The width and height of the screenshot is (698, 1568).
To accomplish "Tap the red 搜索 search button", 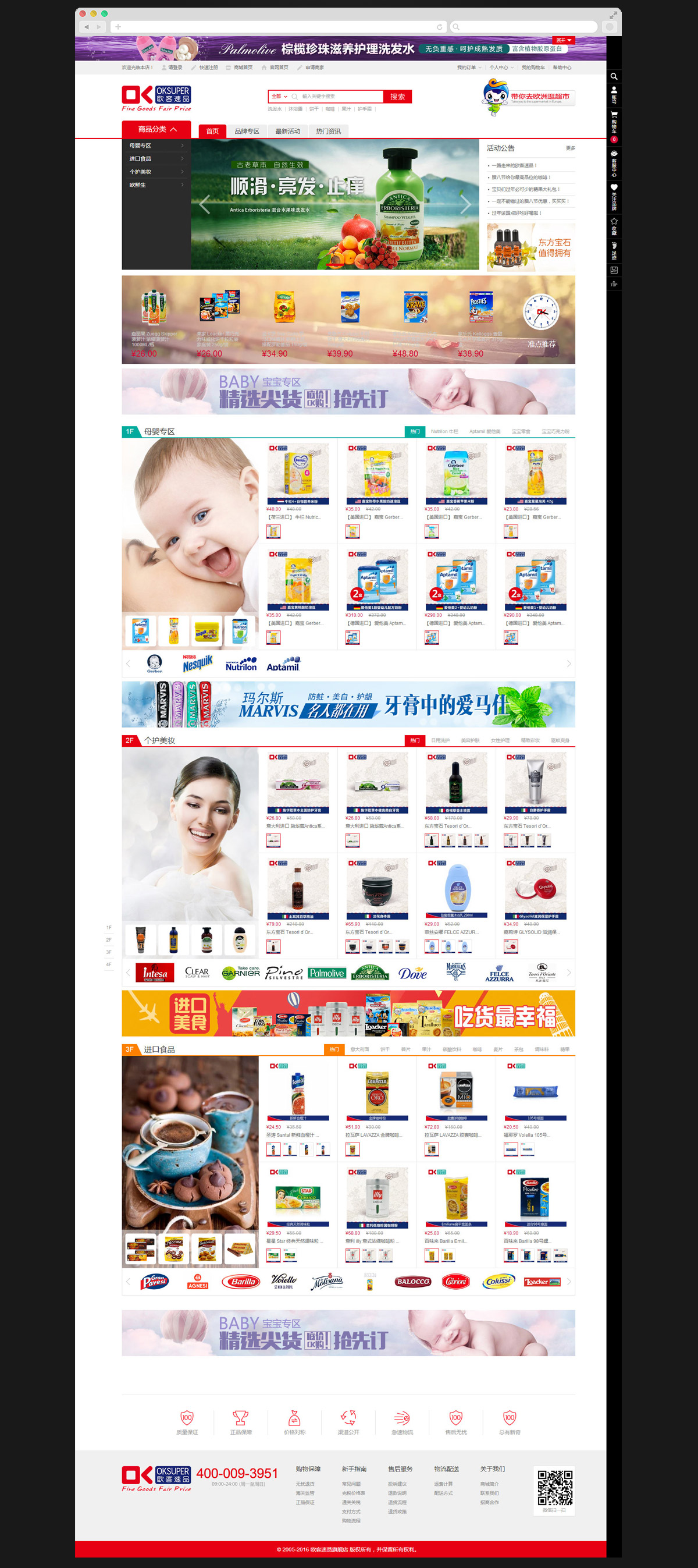I will click(397, 97).
